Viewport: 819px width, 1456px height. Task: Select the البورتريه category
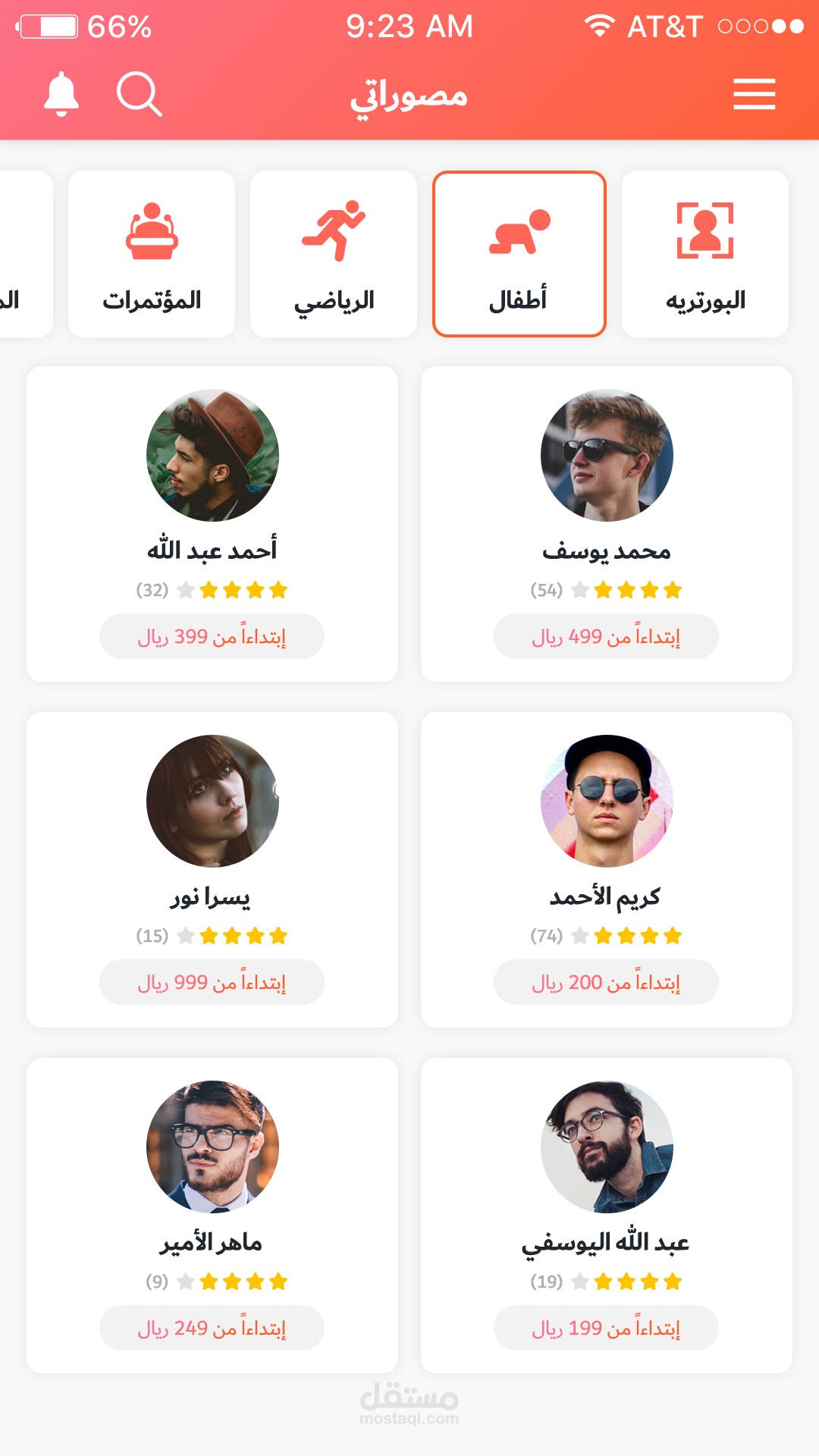click(704, 254)
